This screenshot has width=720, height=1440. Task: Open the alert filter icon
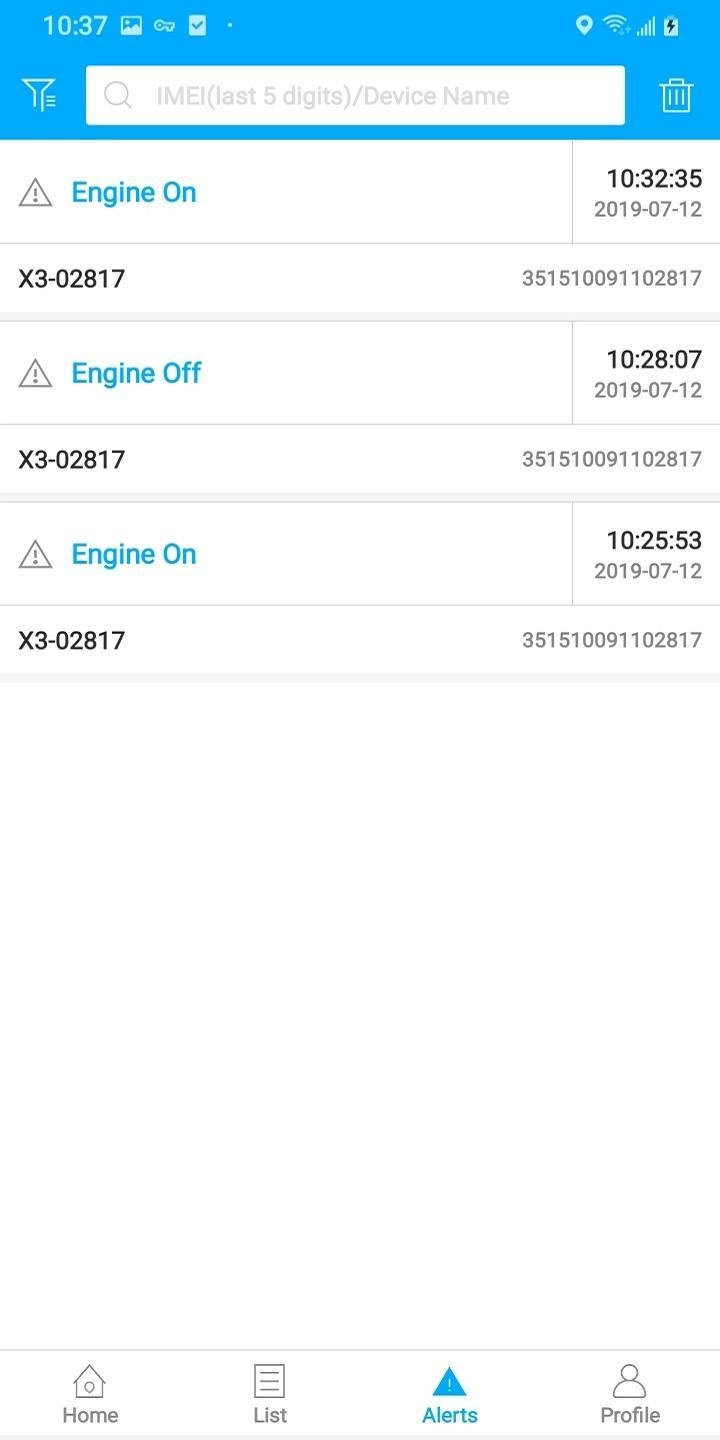tap(40, 95)
